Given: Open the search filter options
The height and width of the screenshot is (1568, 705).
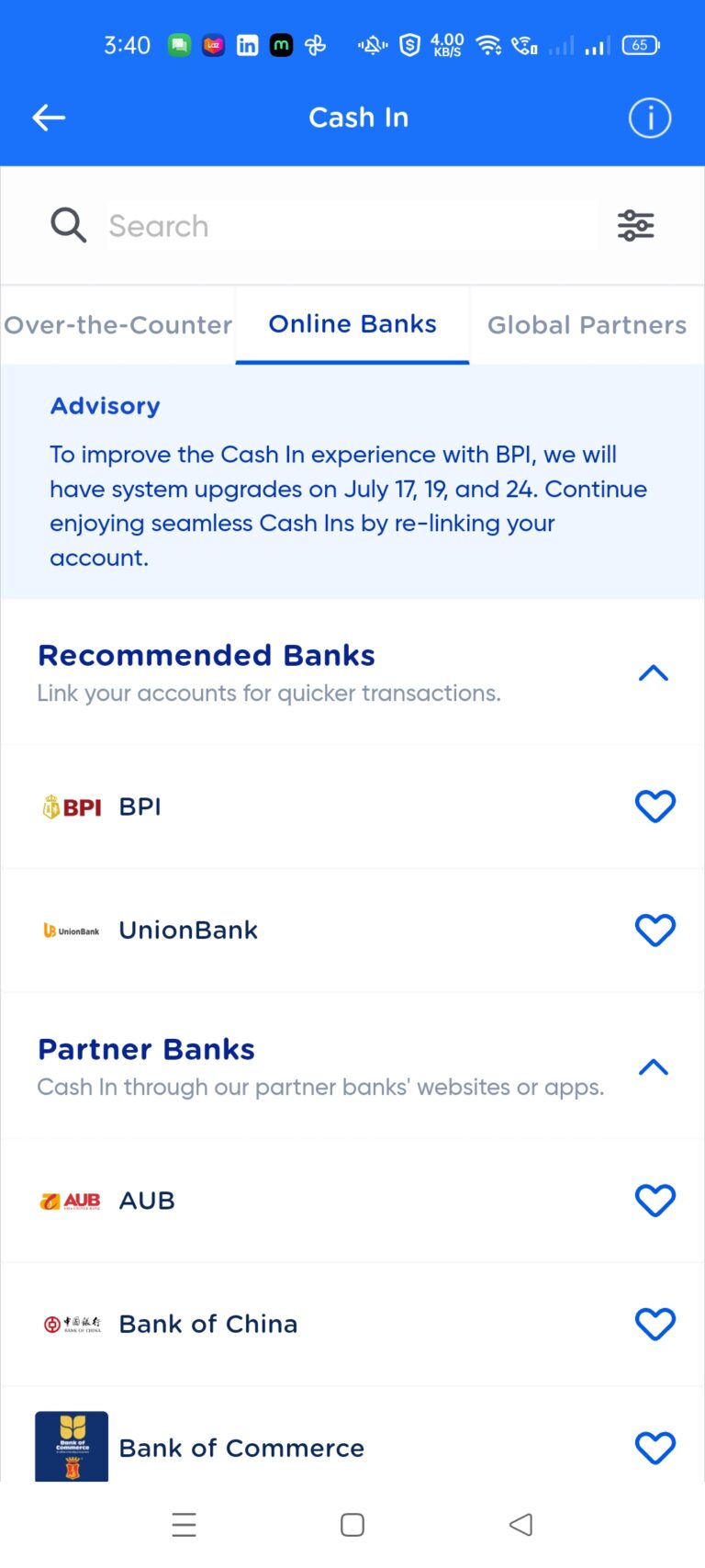Looking at the screenshot, I should (636, 225).
